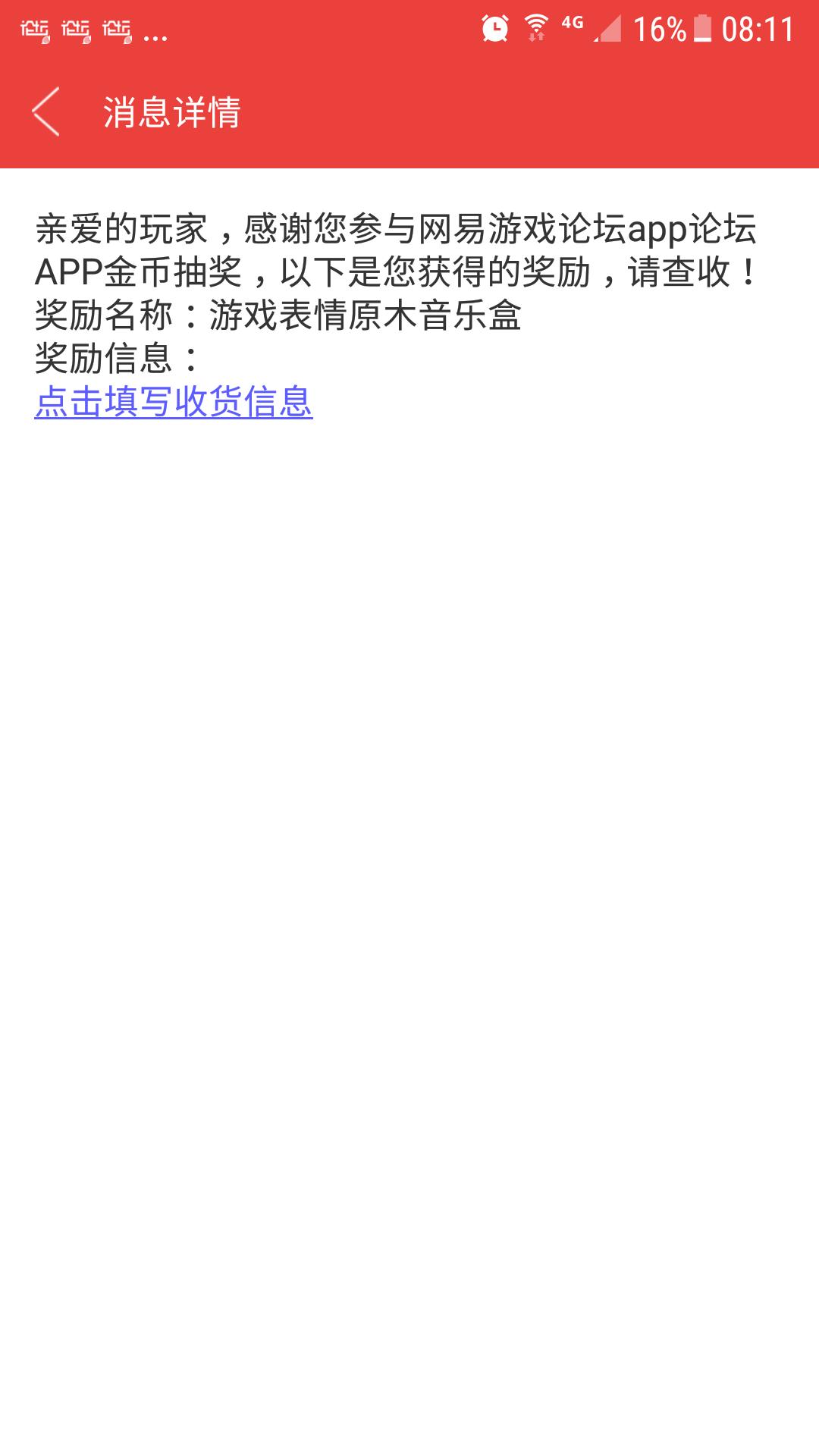This screenshot has height=1456, width=819.
Task: Open the 点击填写收货信息 link
Action: 174,402
